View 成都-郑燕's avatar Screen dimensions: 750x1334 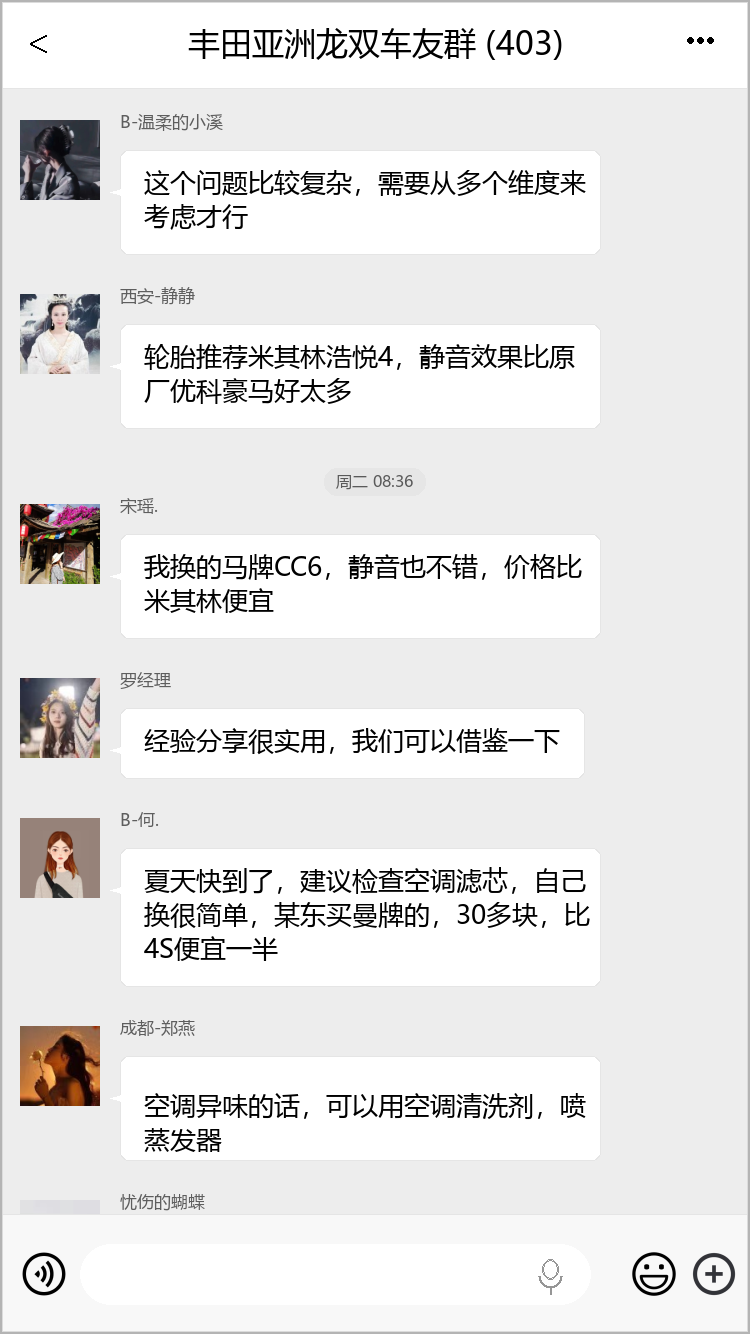[59, 1066]
